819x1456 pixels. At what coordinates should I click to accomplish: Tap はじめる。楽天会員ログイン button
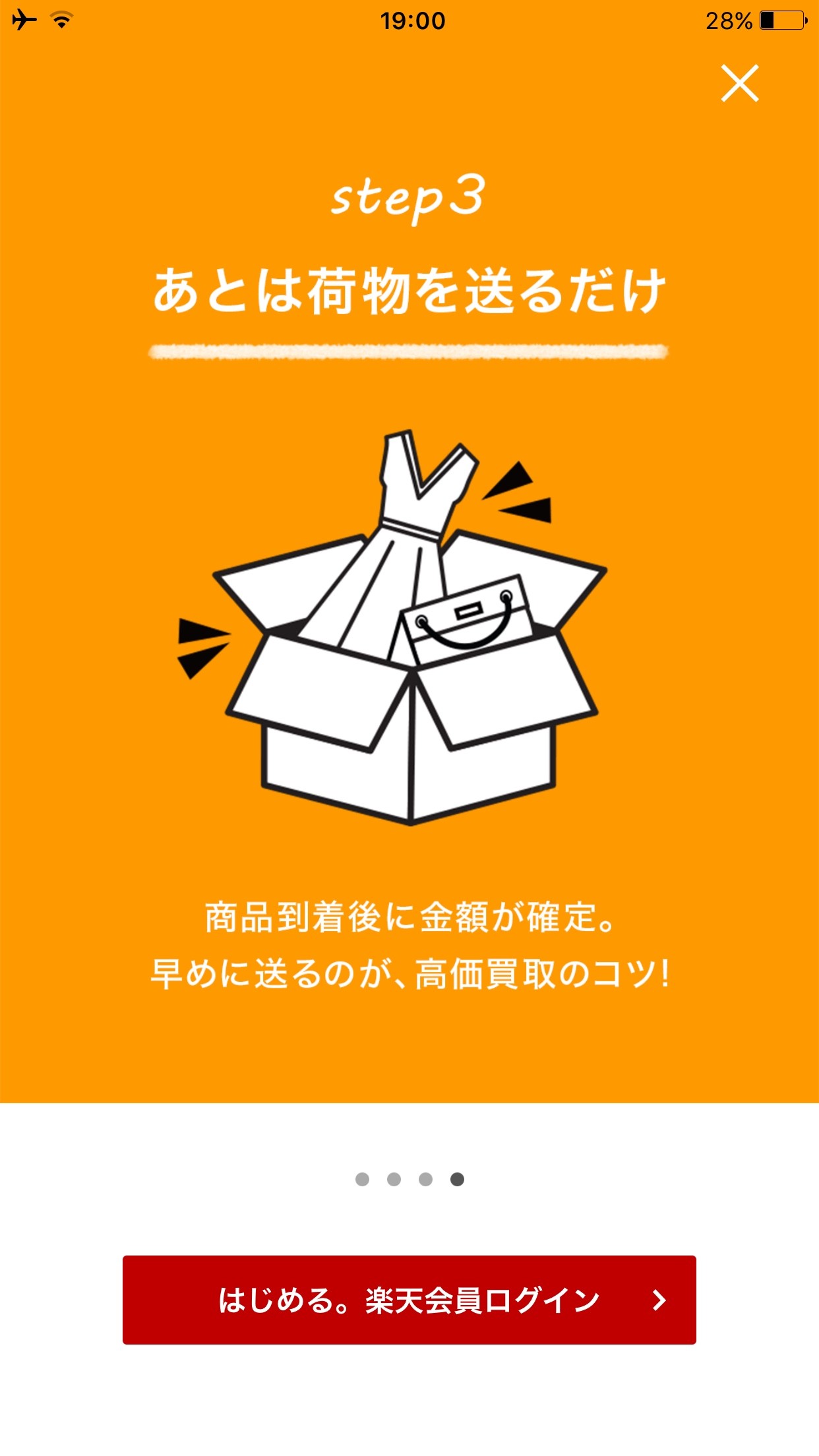(409, 1300)
